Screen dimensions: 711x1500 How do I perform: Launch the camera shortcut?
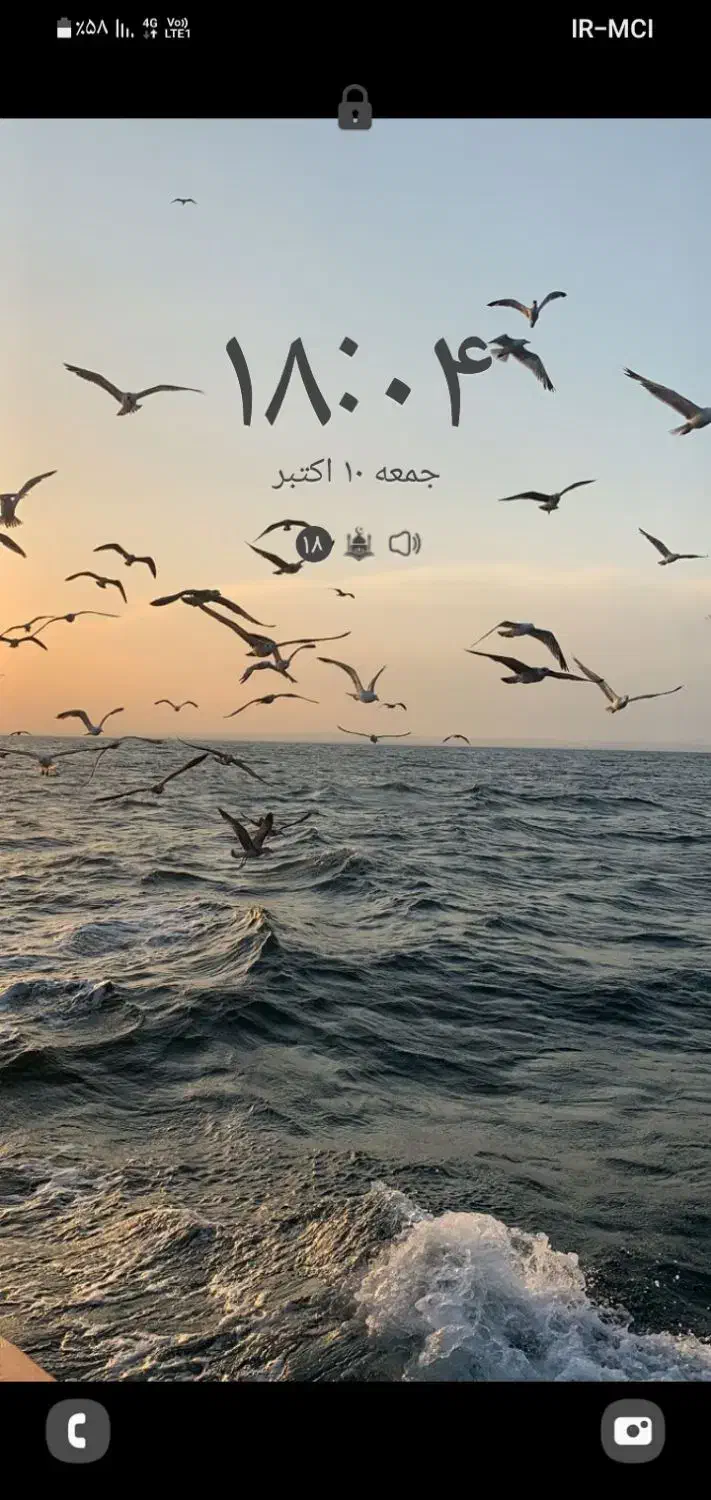pos(633,1431)
